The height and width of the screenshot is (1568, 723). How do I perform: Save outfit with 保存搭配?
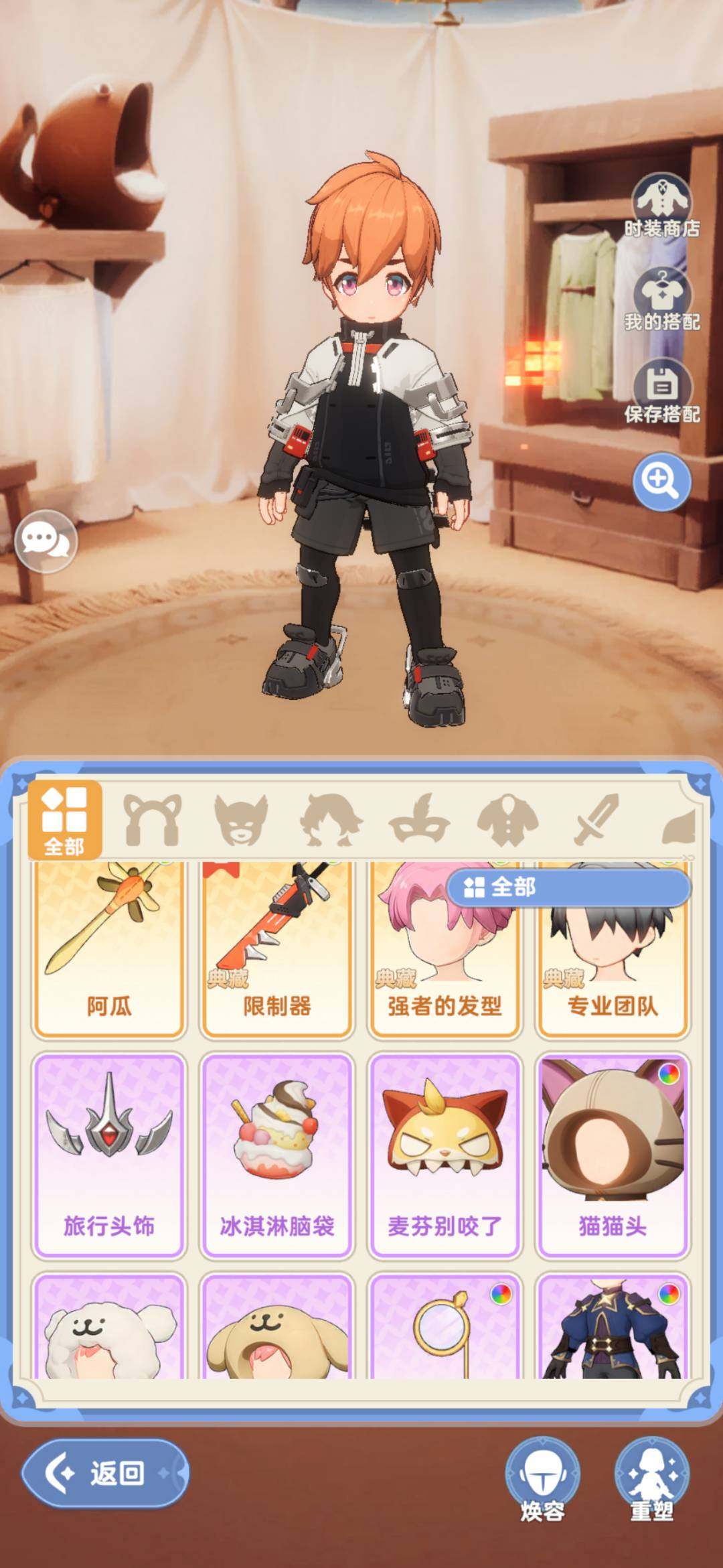tap(661, 391)
